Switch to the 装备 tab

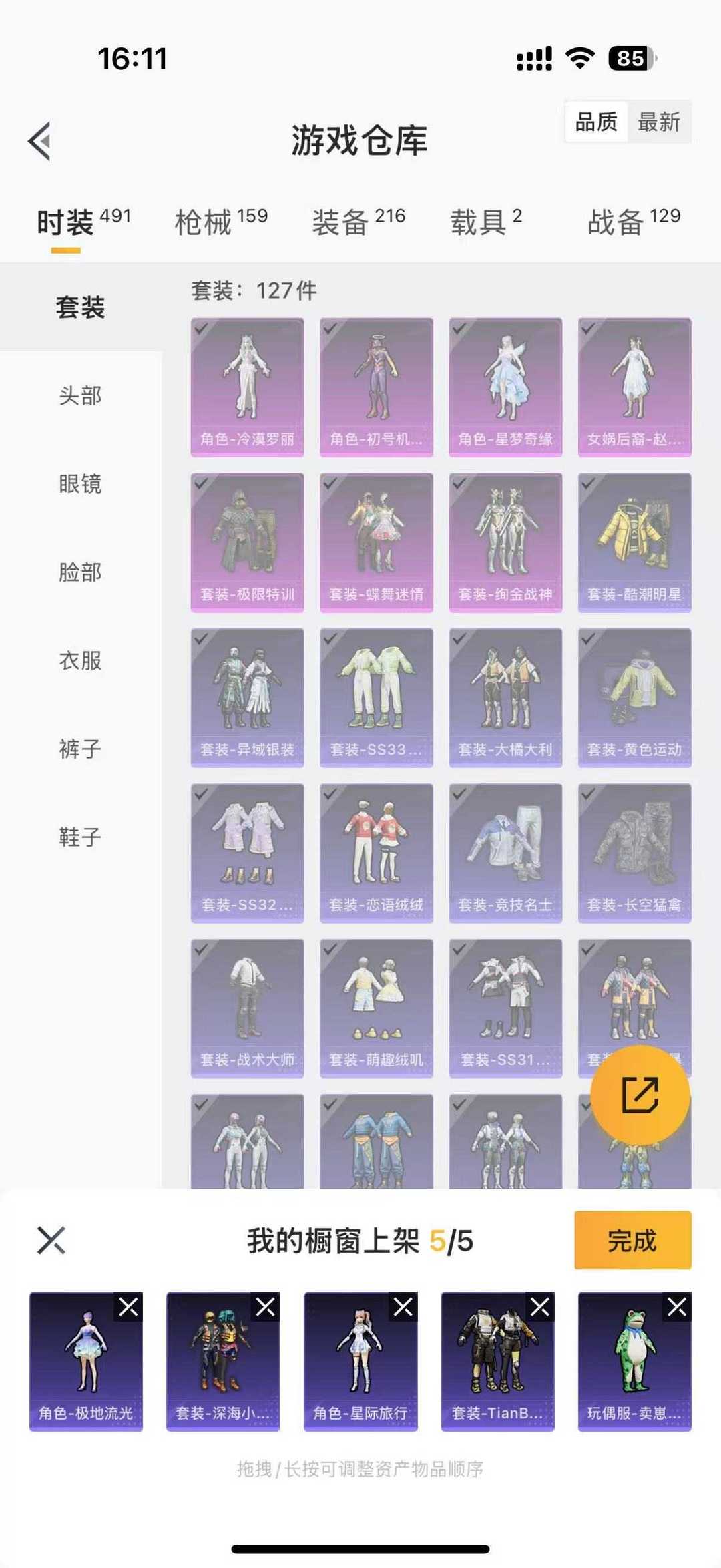pos(359,221)
